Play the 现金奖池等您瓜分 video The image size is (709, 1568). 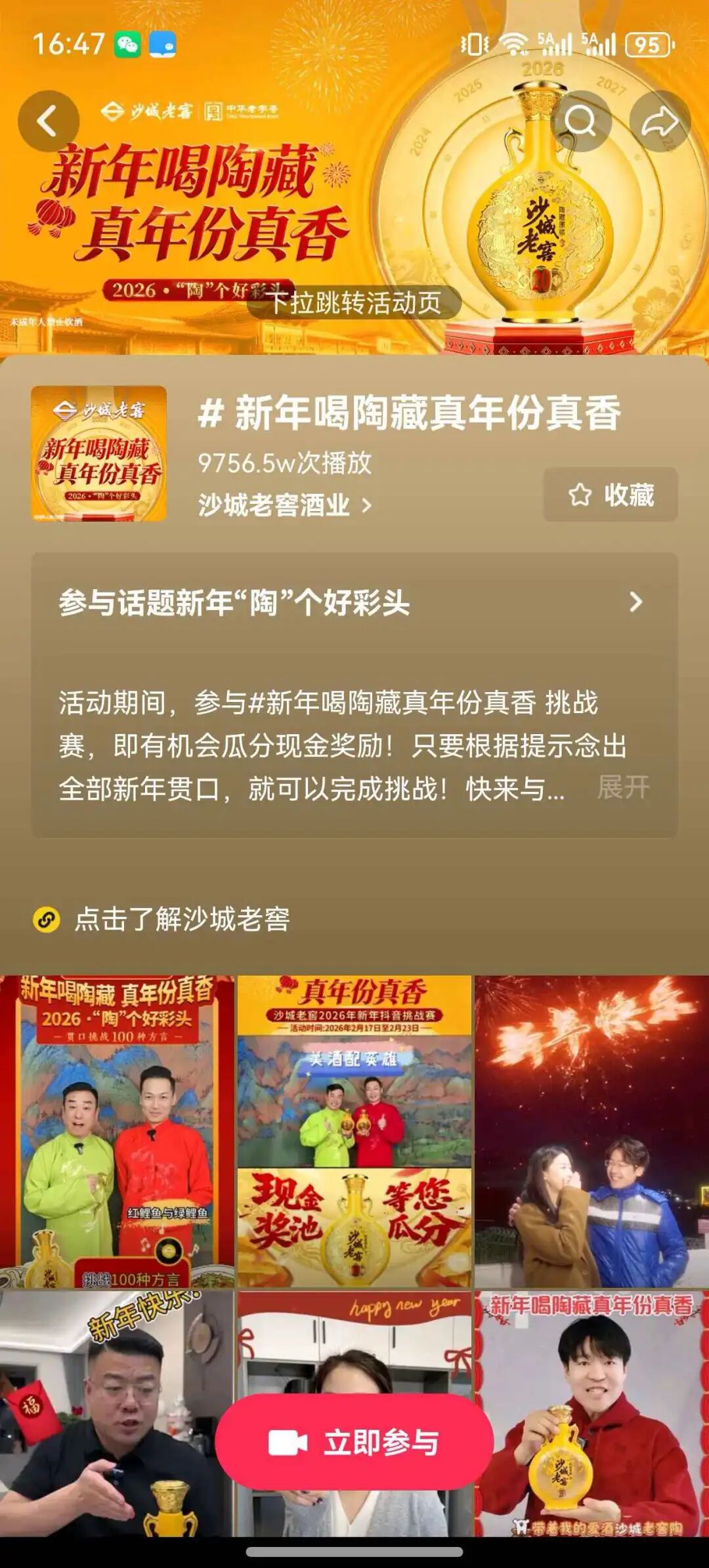[354, 1131]
